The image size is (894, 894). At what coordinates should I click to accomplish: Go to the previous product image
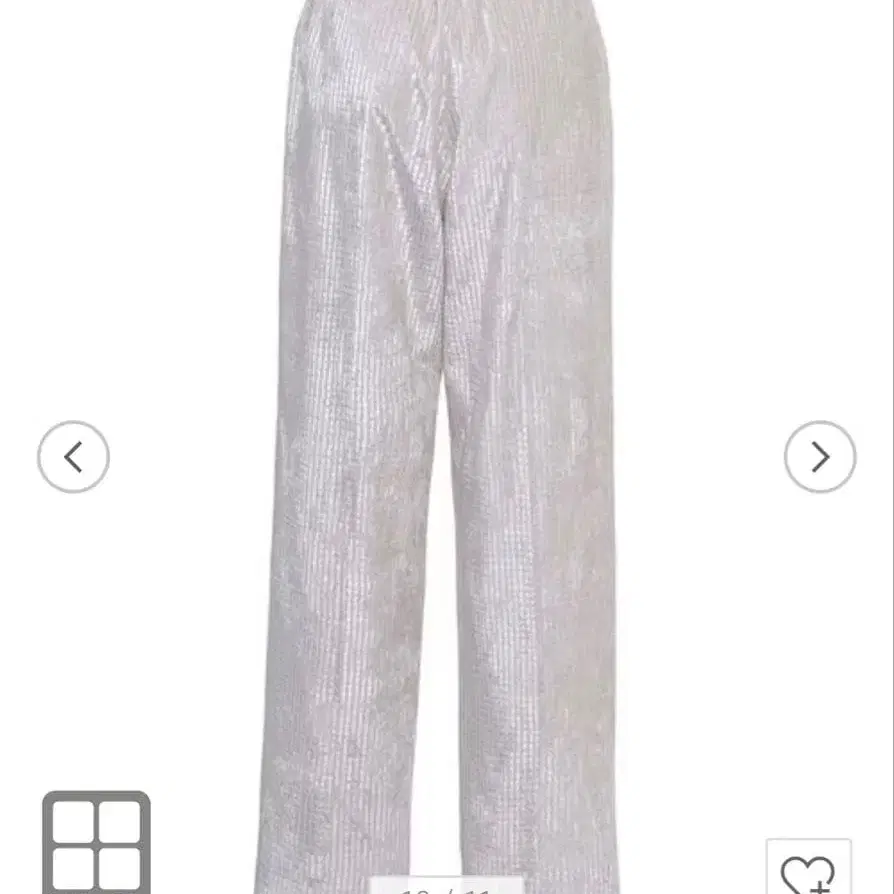point(73,457)
